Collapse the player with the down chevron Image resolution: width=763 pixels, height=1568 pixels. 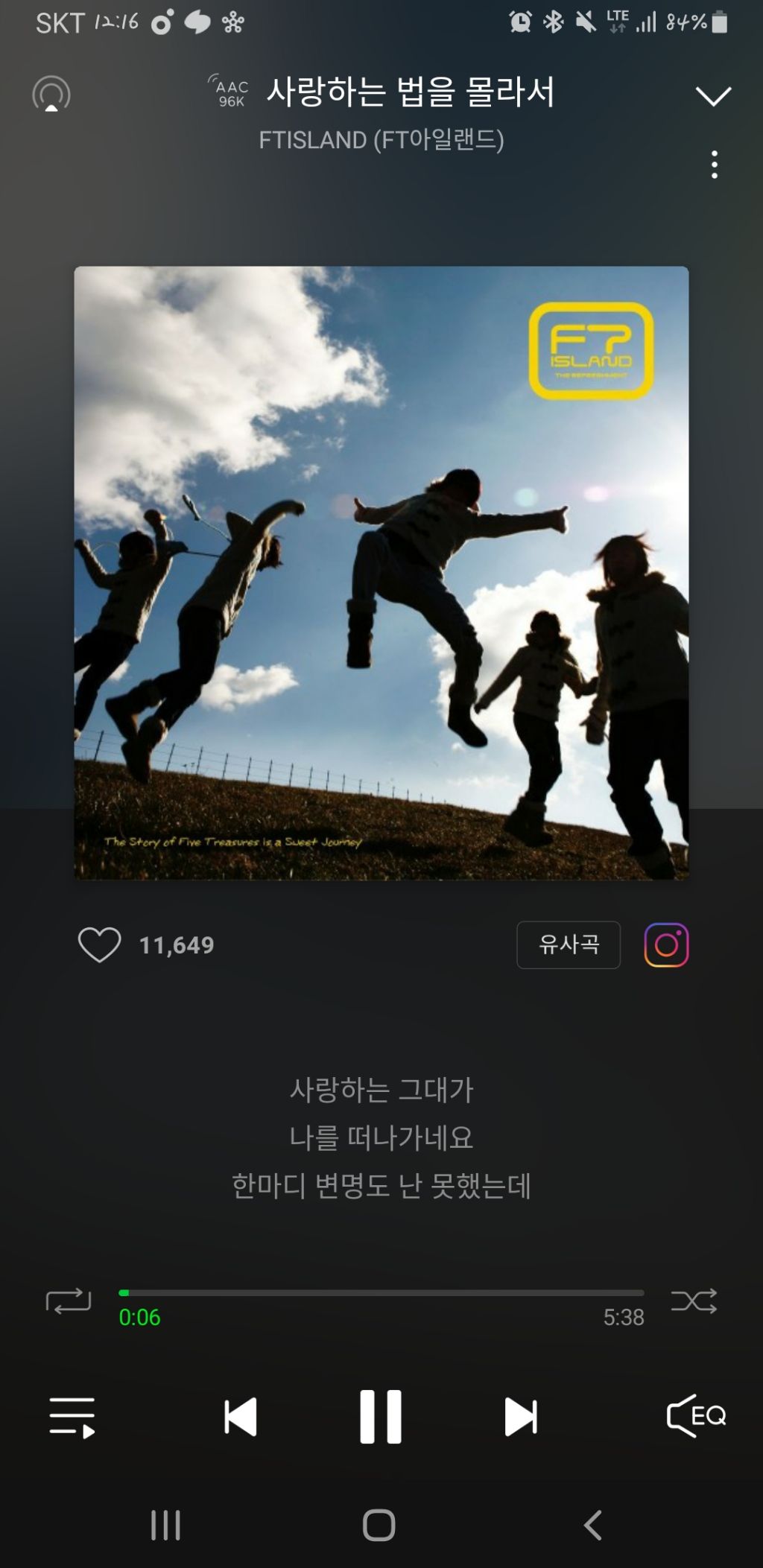click(x=713, y=94)
